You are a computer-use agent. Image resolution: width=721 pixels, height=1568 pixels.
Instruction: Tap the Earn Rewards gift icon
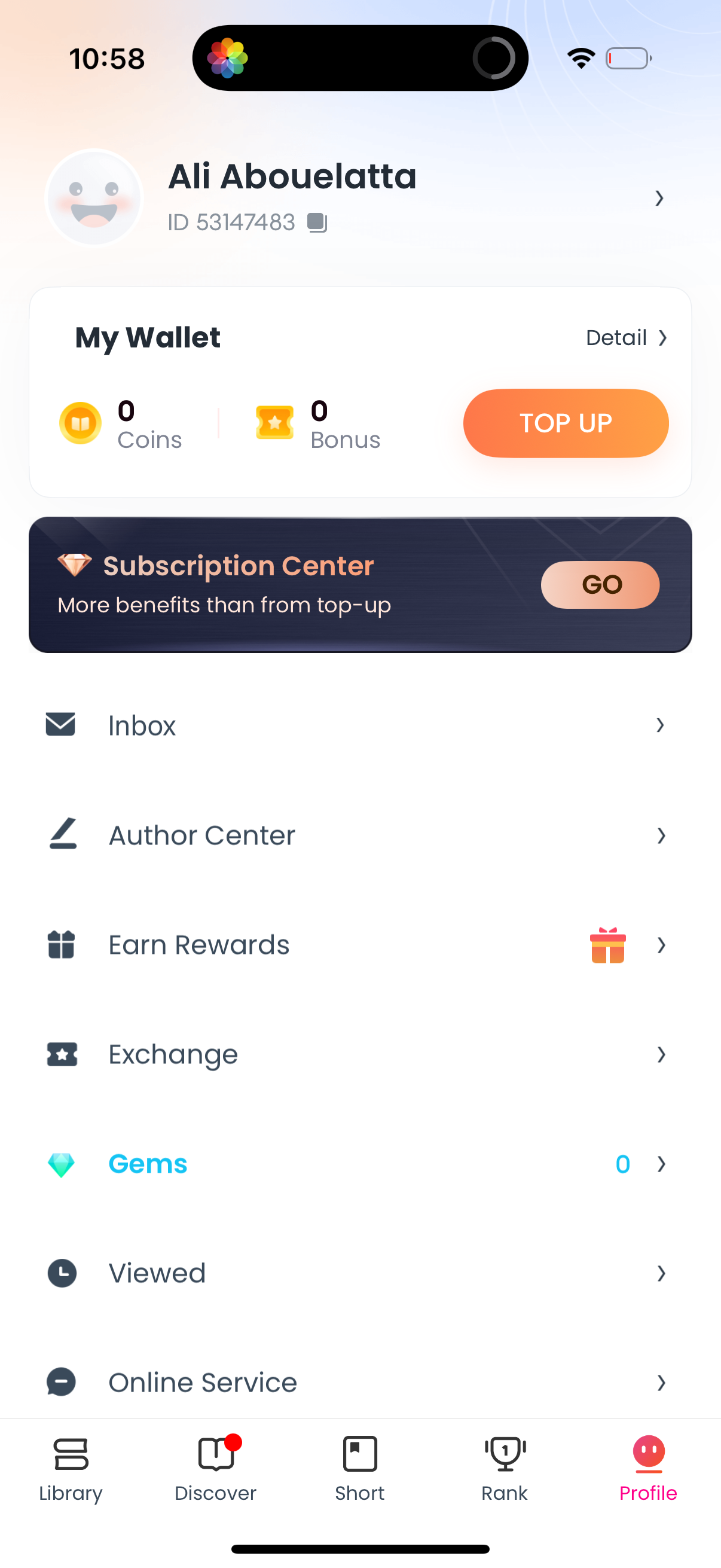pos(61,944)
